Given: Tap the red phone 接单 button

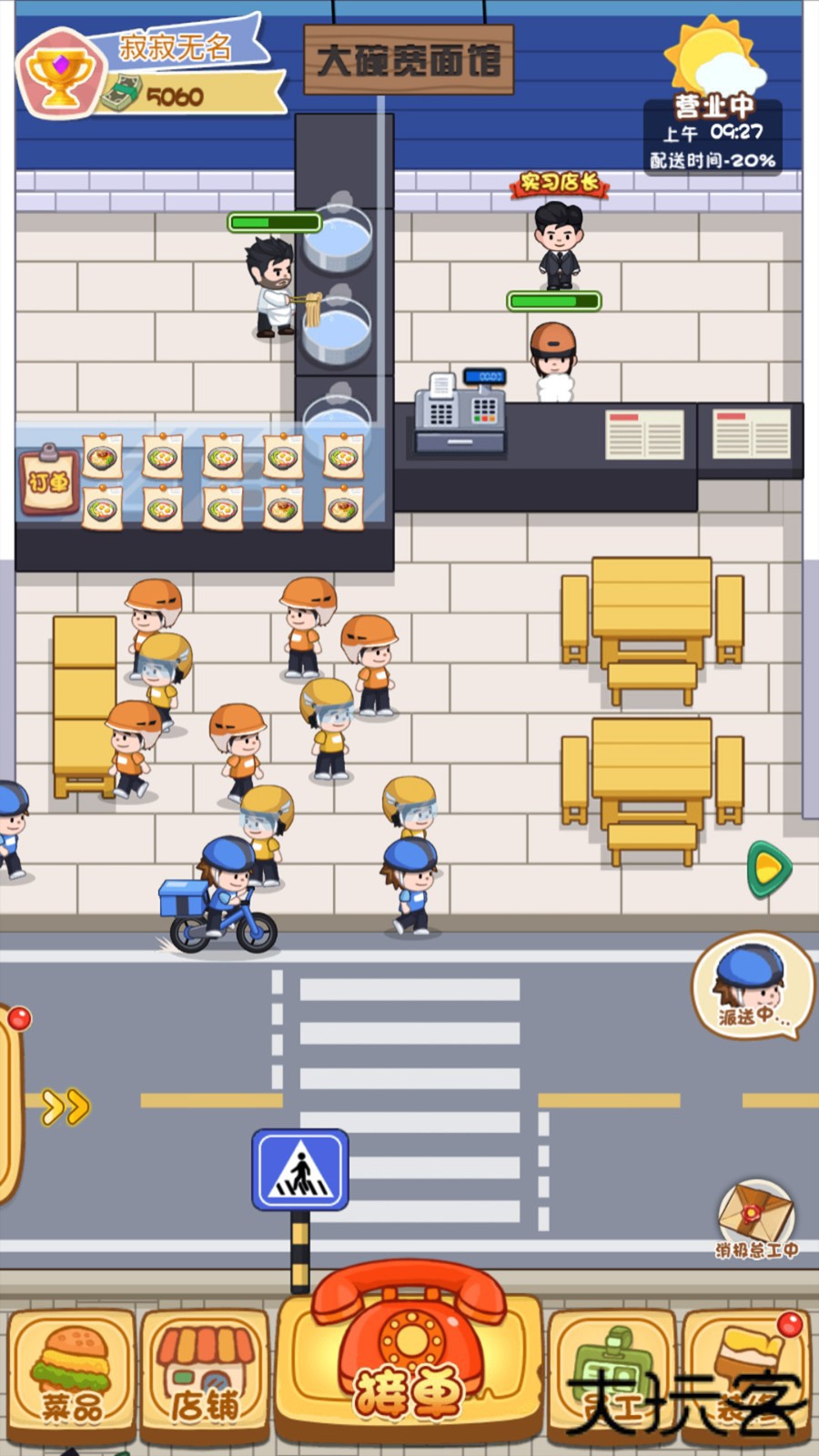Looking at the screenshot, I should click(x=409, y=1356).
